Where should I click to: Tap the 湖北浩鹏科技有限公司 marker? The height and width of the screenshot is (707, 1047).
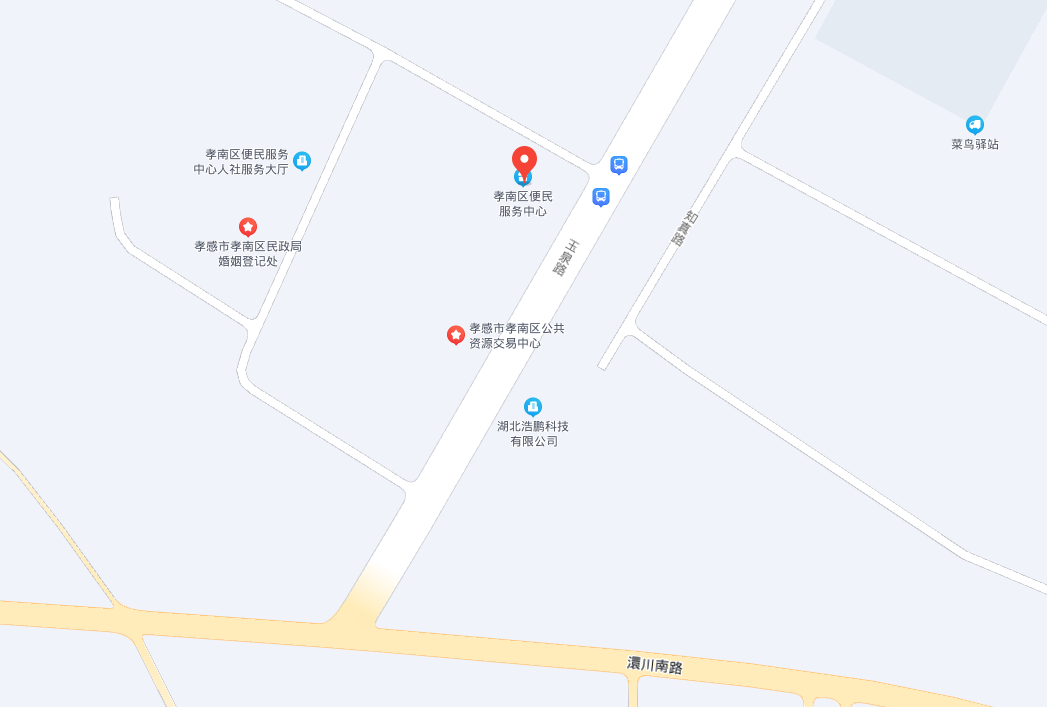pyautogui.click(x=533, y=406)
